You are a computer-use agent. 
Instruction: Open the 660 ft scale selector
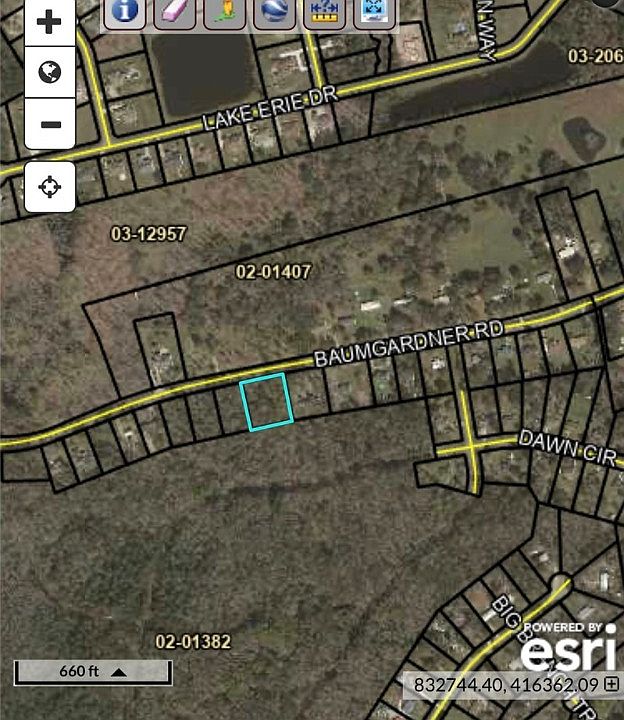[92, 672]
